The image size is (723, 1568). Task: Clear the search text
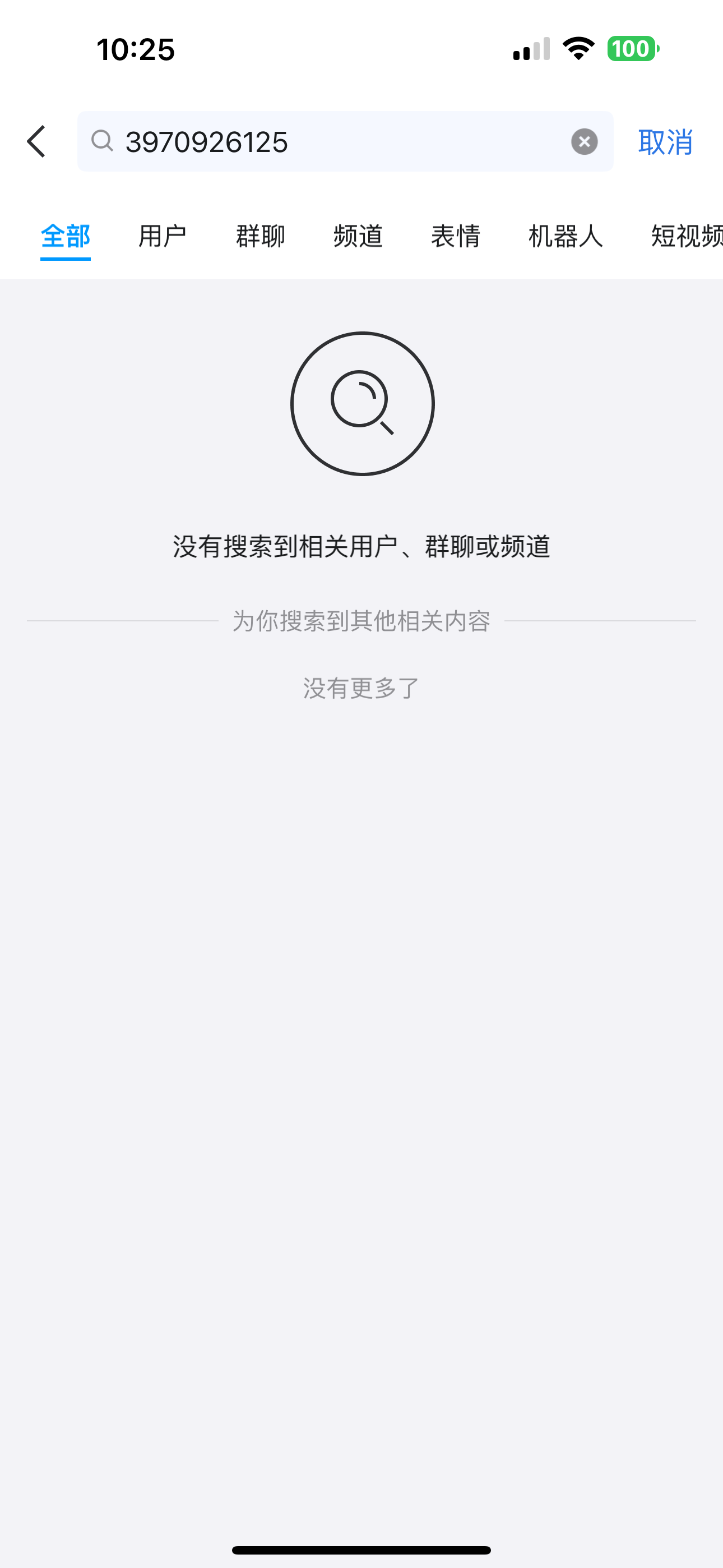(x=583, y=142)
